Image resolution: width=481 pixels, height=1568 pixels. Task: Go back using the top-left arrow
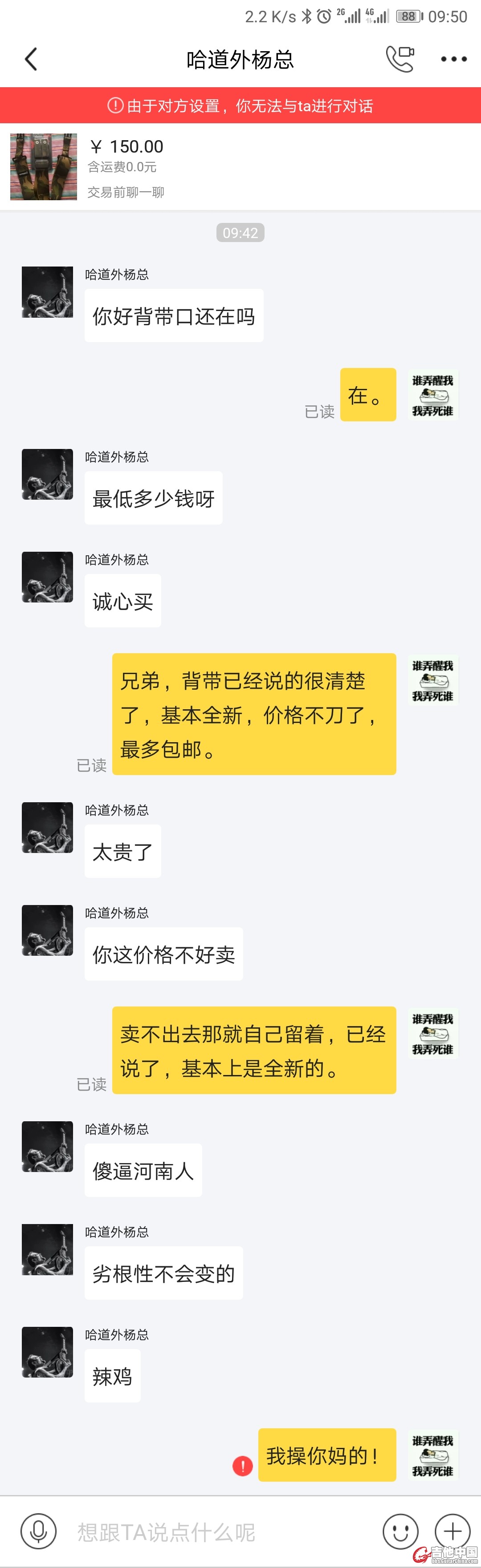coord(31,59)
